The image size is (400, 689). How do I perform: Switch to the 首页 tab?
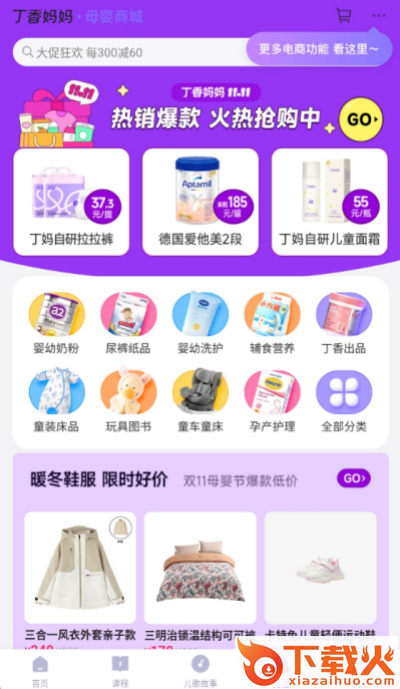click(x=40, y=671)
